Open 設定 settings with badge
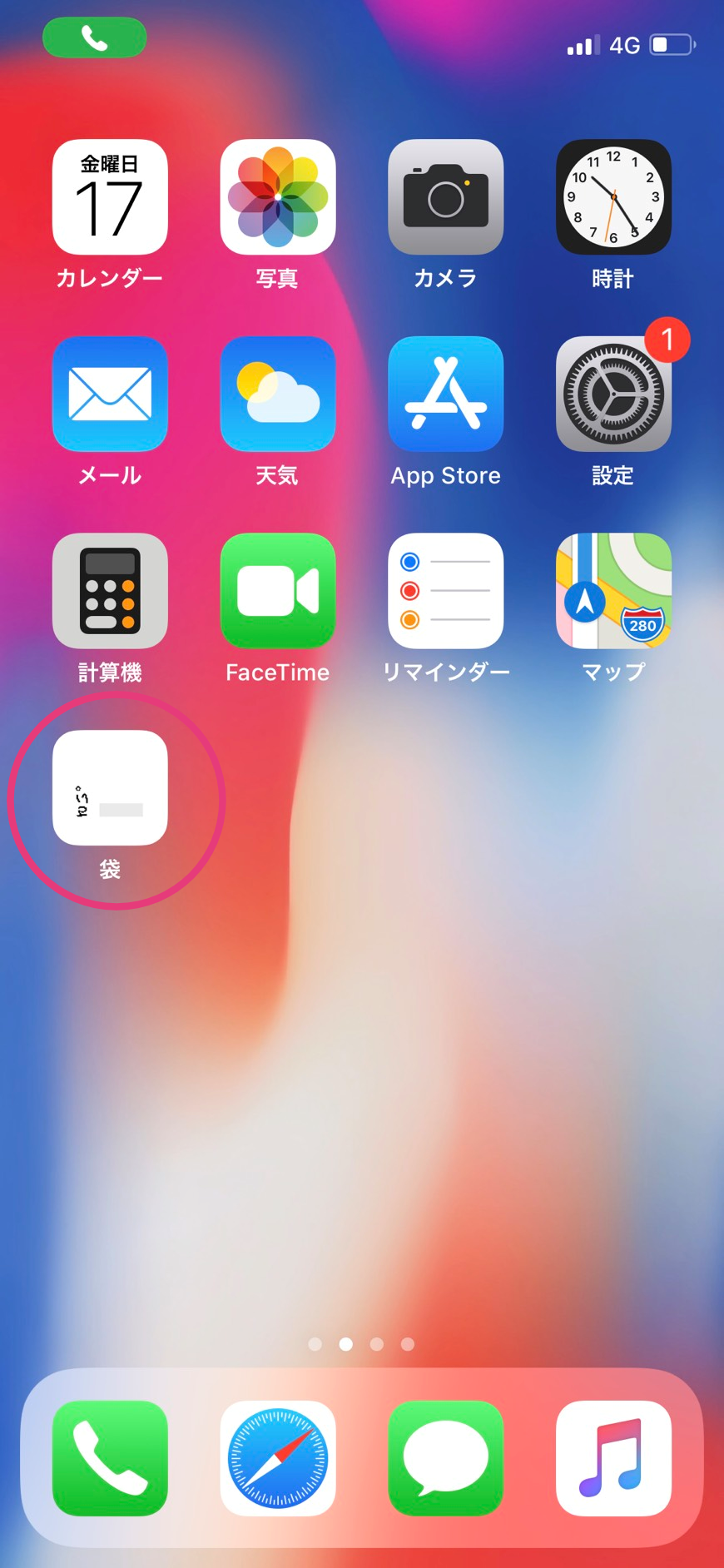 point(613,394)
